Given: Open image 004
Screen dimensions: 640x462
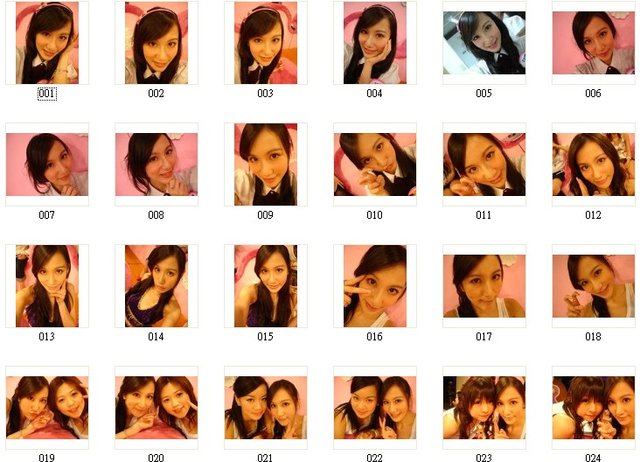Looking at the screenshot, I should pos(374,42).
